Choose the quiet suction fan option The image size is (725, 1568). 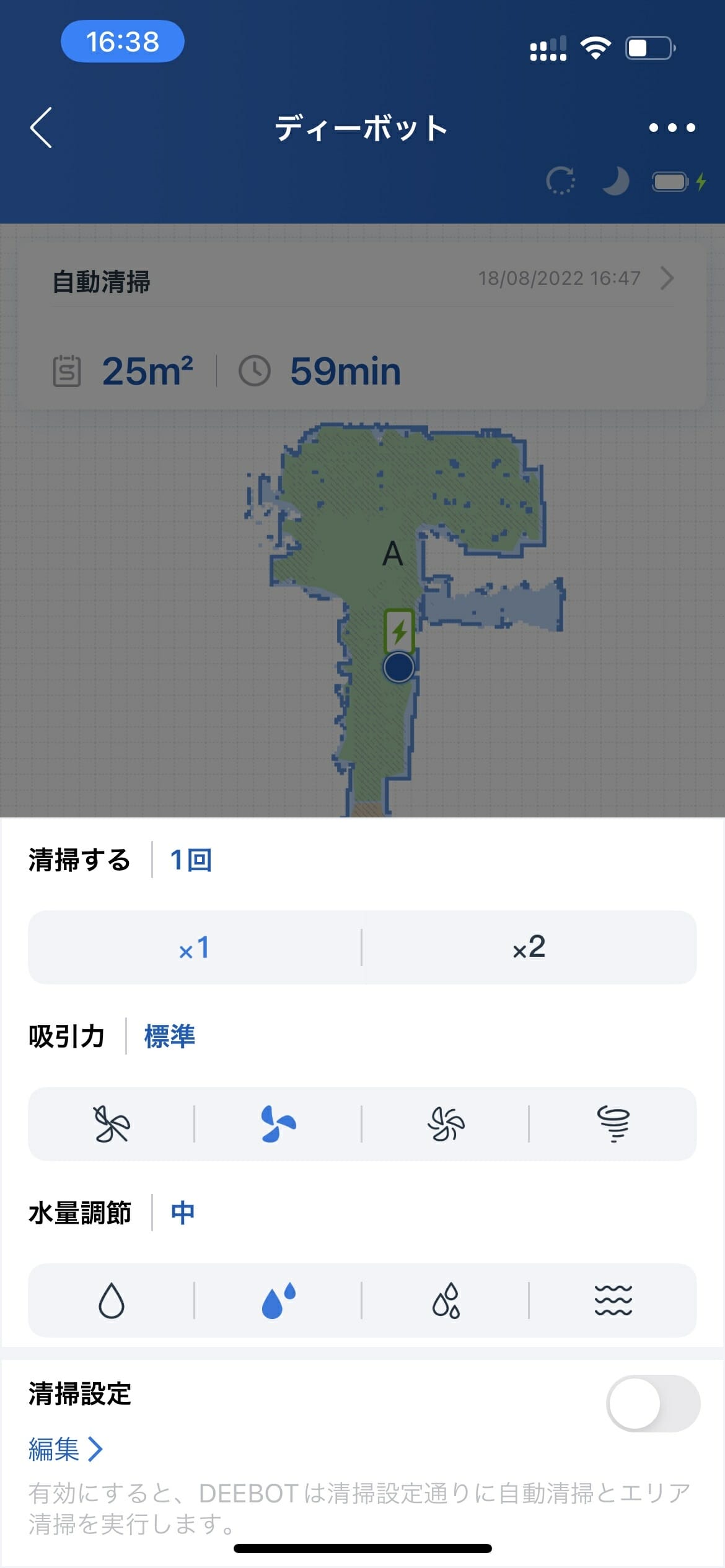(112, 1124)
